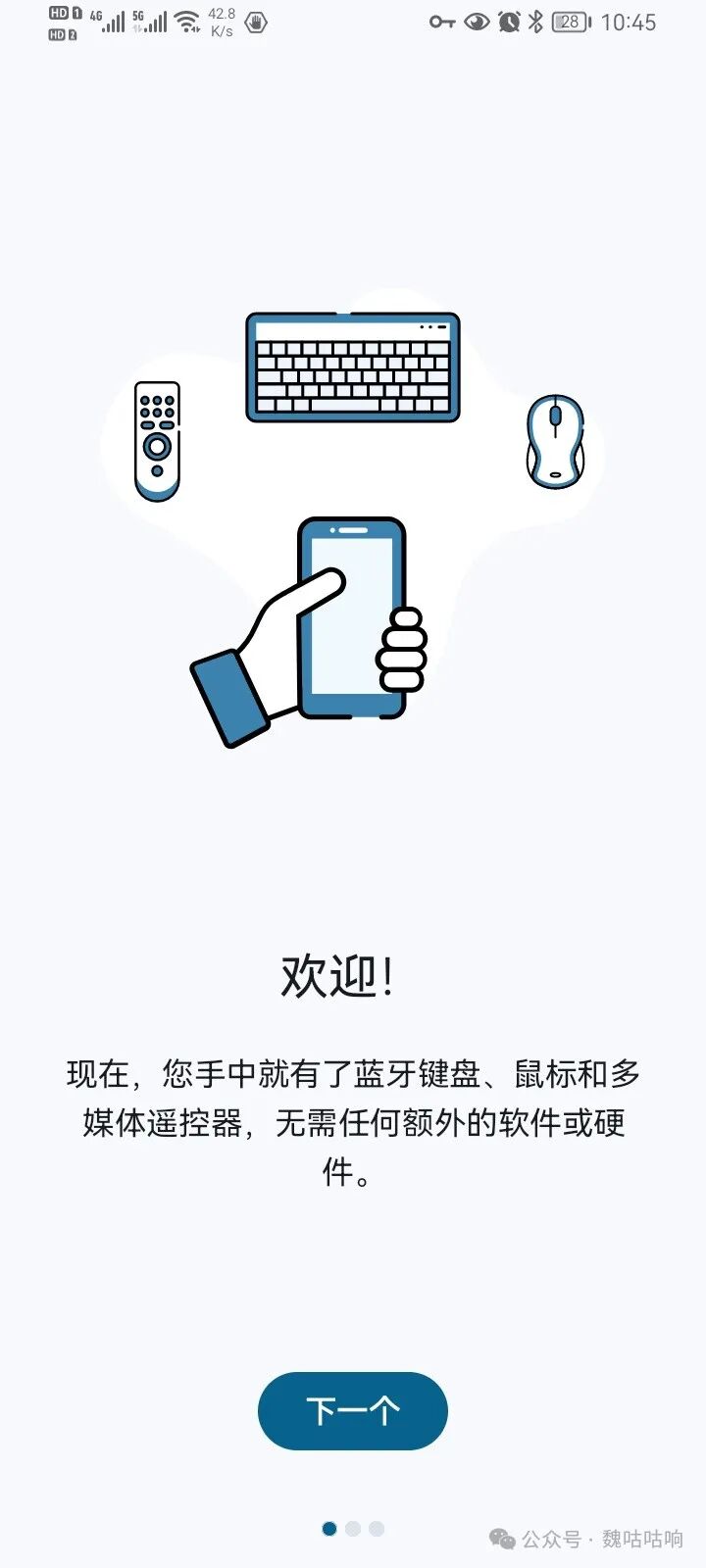This screenshot has width=706, height=1568.
Task: Tap the alarm clock status bar icon
Action: 510,22
